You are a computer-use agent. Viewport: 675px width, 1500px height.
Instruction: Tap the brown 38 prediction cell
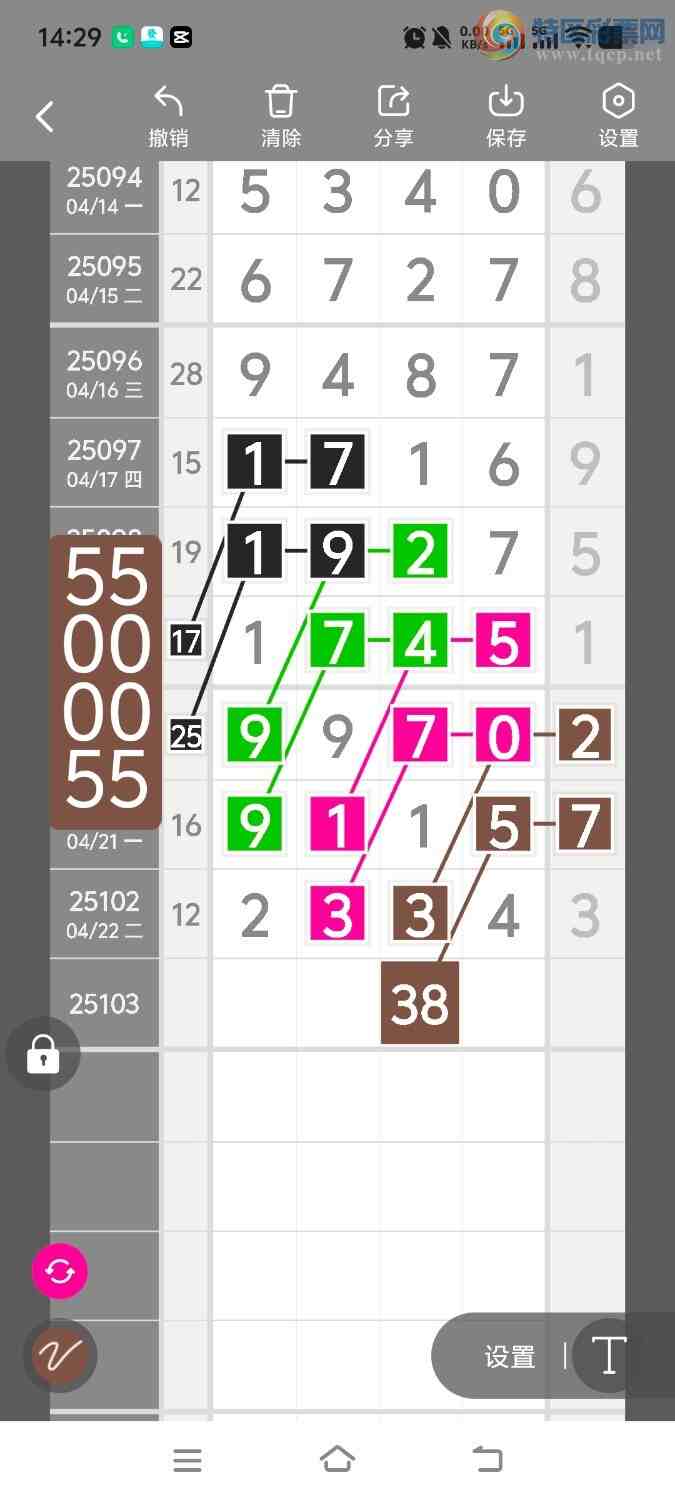[x=420, y=1003]
